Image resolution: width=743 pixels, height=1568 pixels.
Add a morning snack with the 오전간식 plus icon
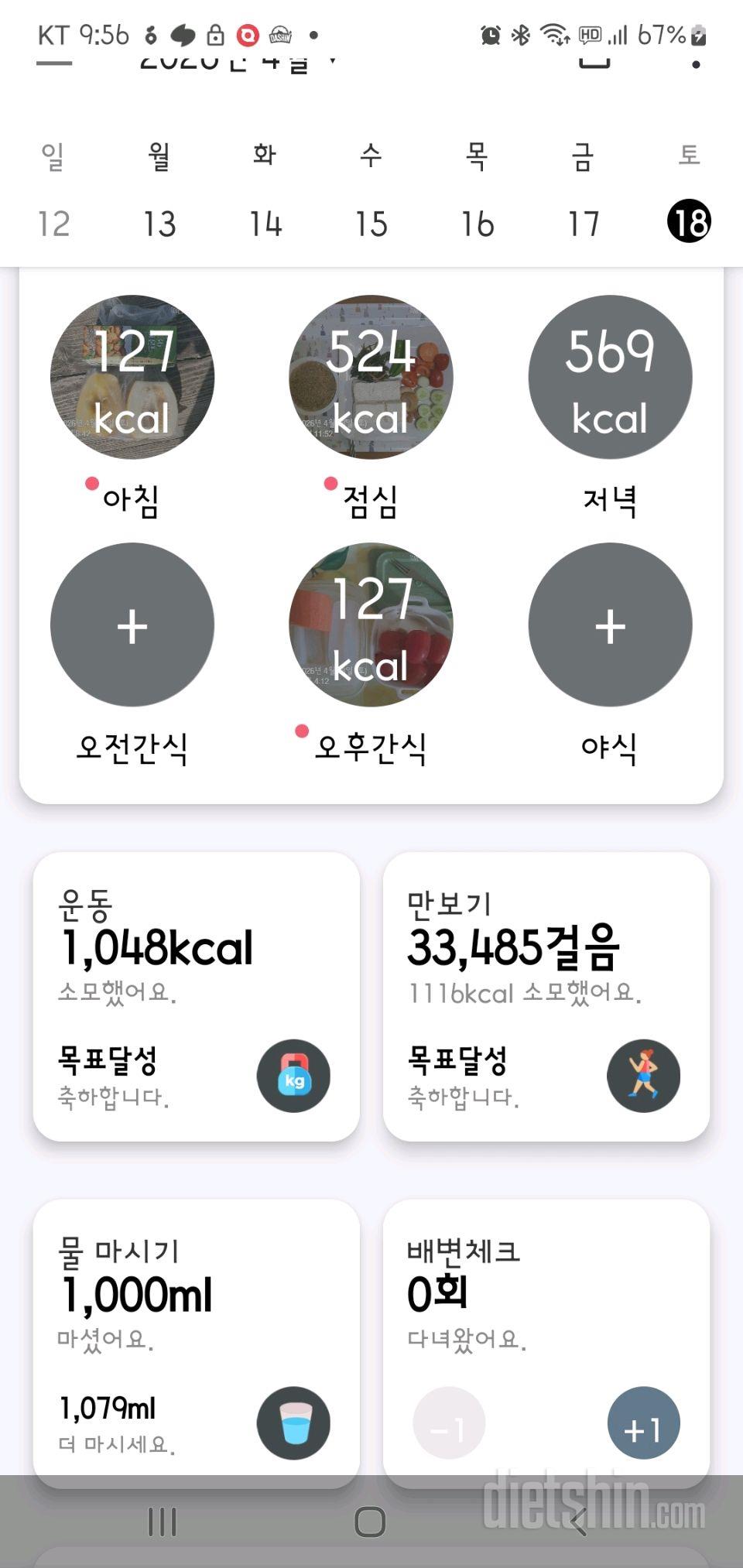click(132, 625)
